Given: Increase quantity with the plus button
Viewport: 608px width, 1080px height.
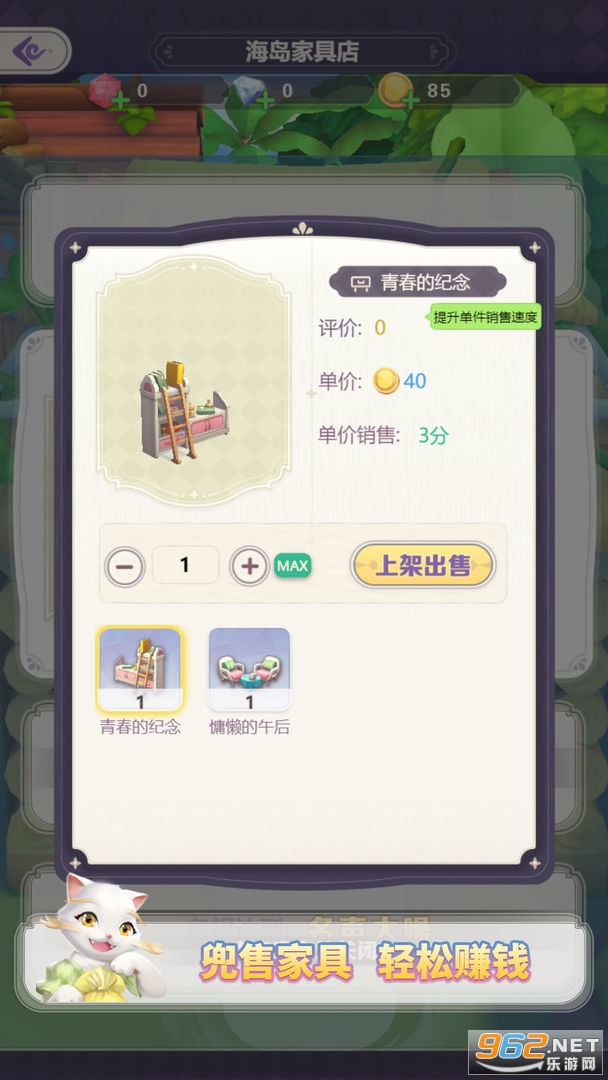Looking at the screenshot, I should [249, 566].
